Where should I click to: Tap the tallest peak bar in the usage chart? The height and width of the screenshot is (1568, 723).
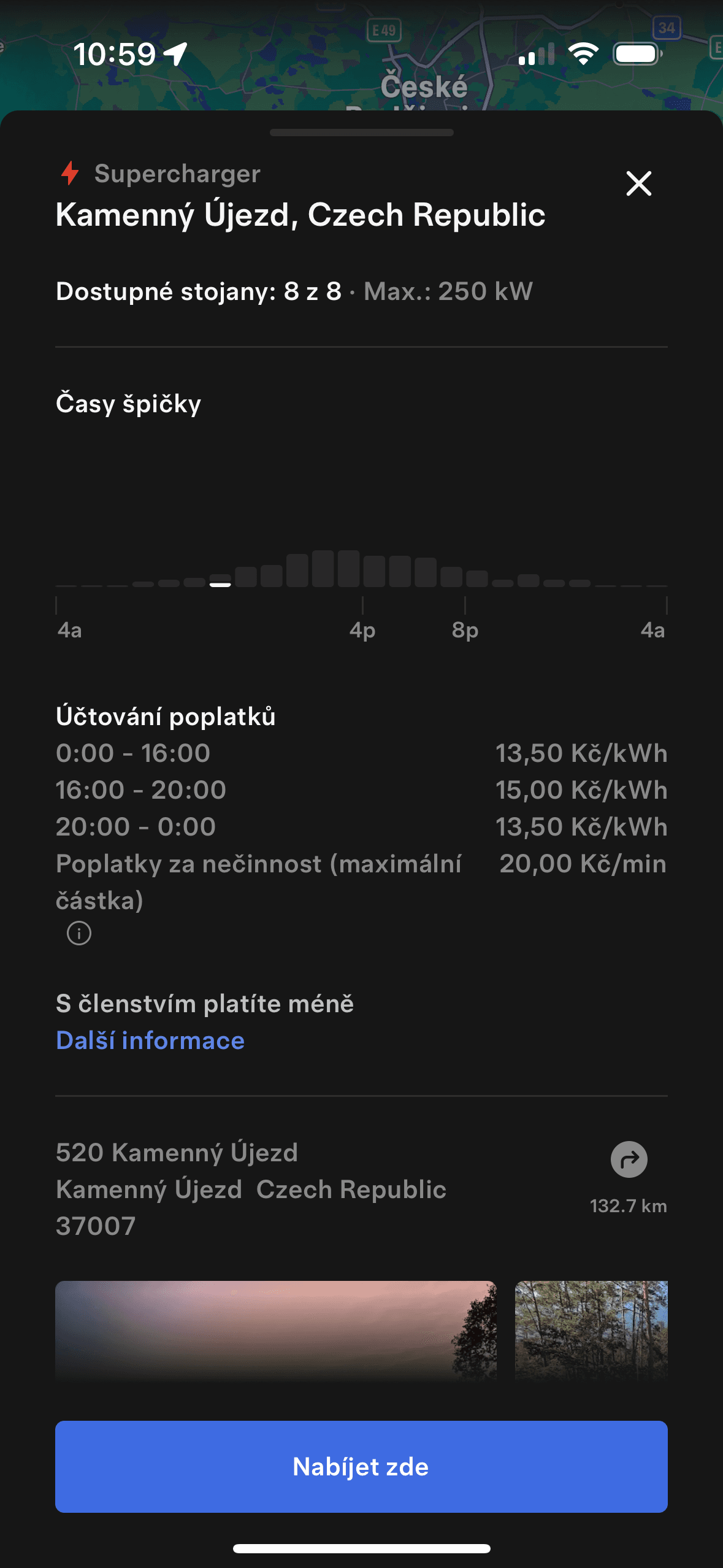click(x=324, y=567)
